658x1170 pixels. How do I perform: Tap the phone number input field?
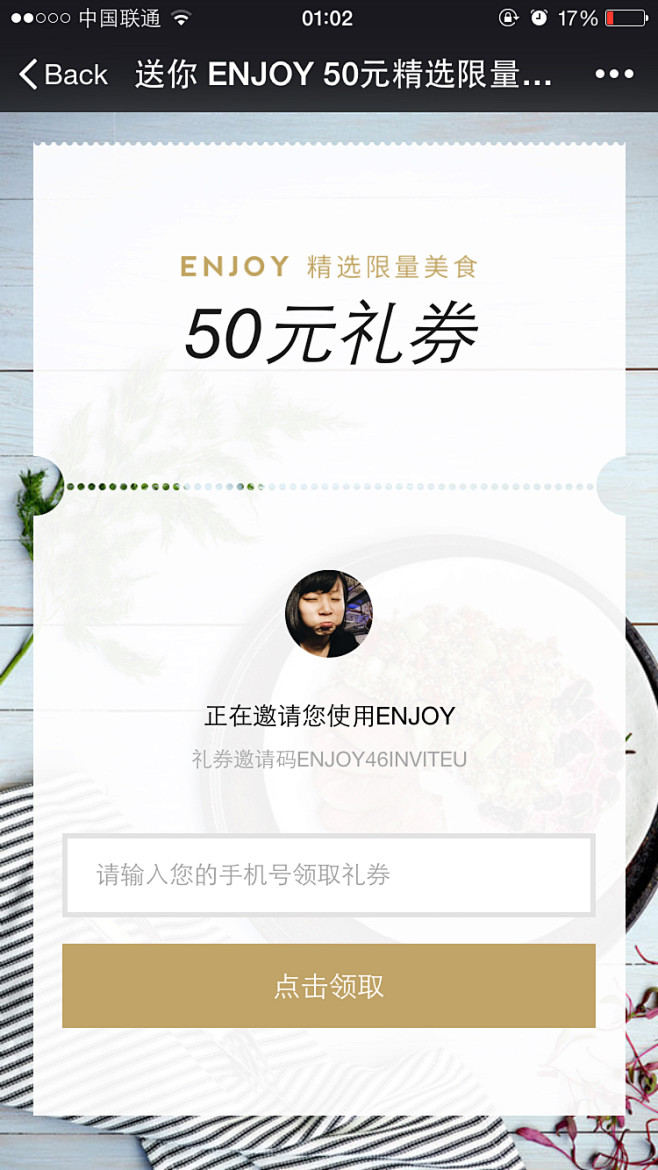[329, 875]
